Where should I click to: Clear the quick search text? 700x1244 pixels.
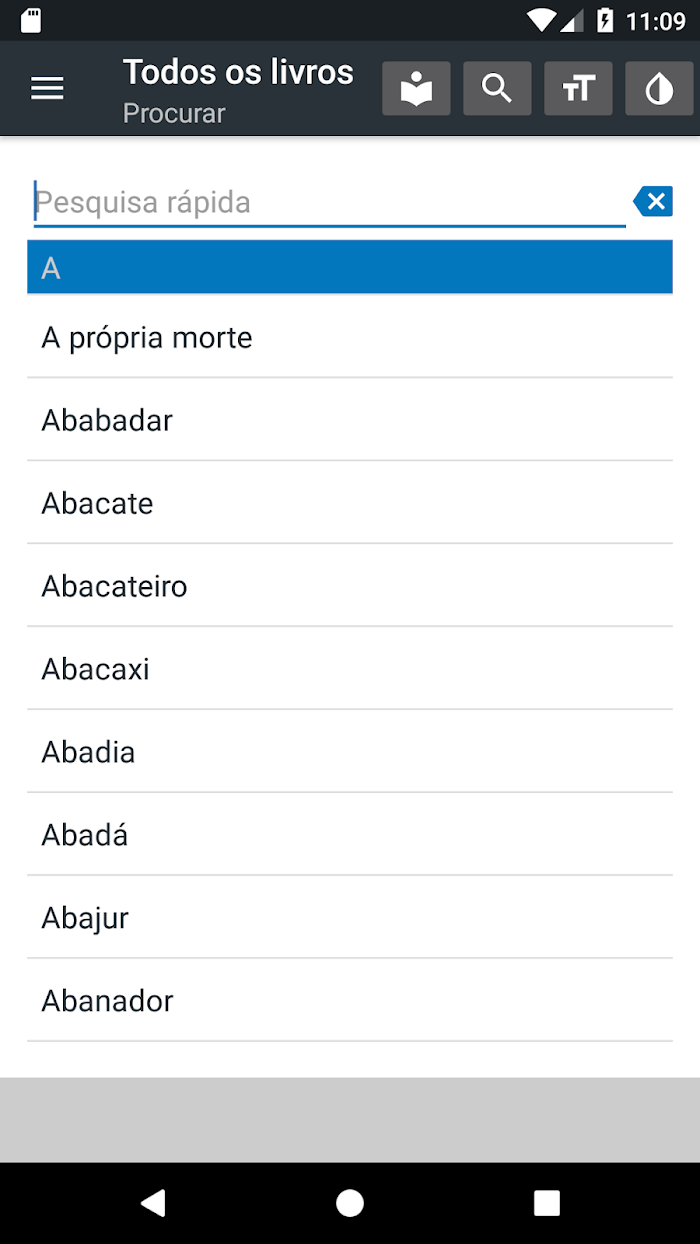[x=653, y=202]
